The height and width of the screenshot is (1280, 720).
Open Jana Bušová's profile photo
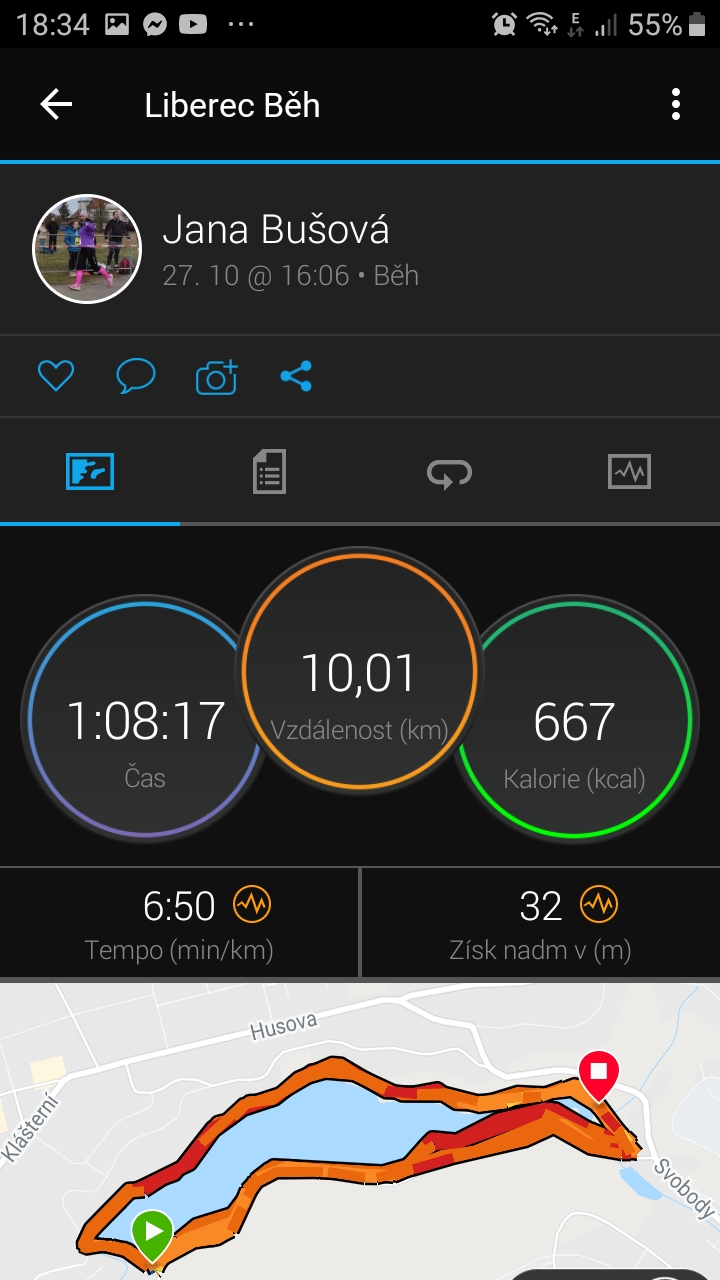87,249
